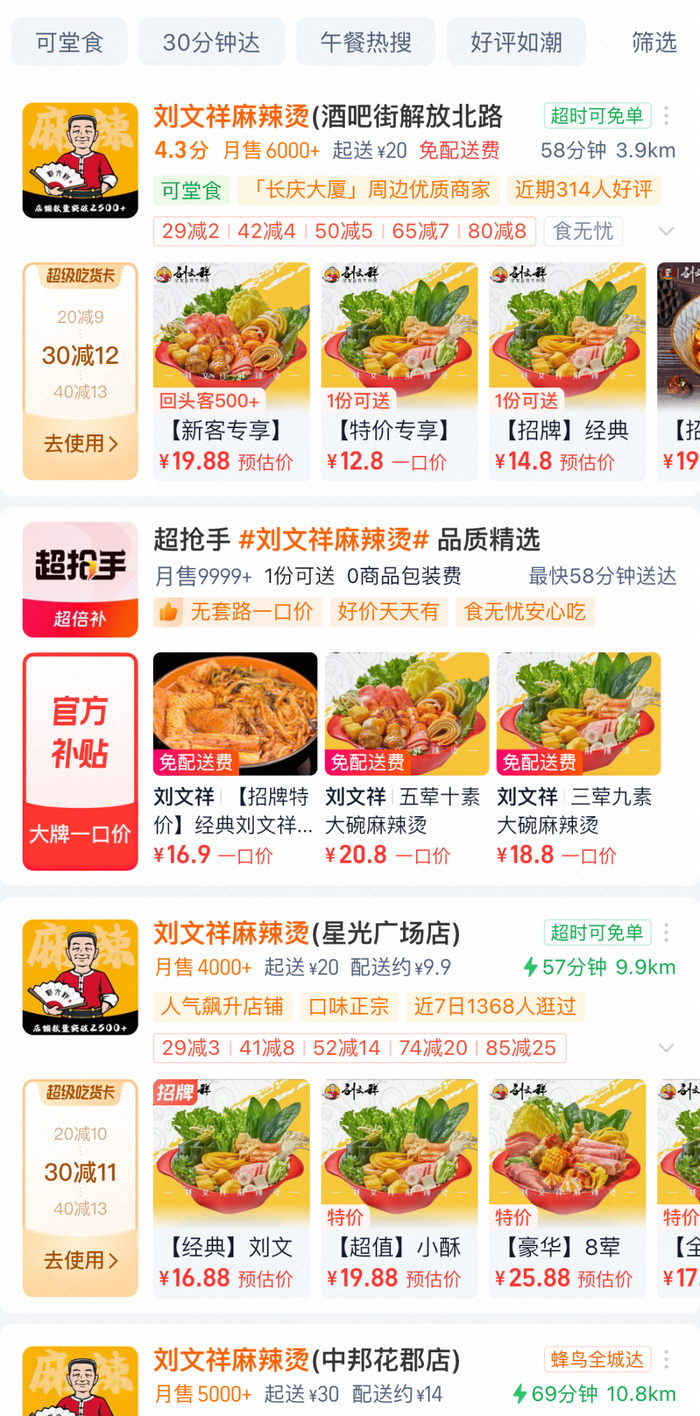Open overflow menu for 酒吧街解放北路 store
The image size is (700, 1416).
(x=667, y=116)
